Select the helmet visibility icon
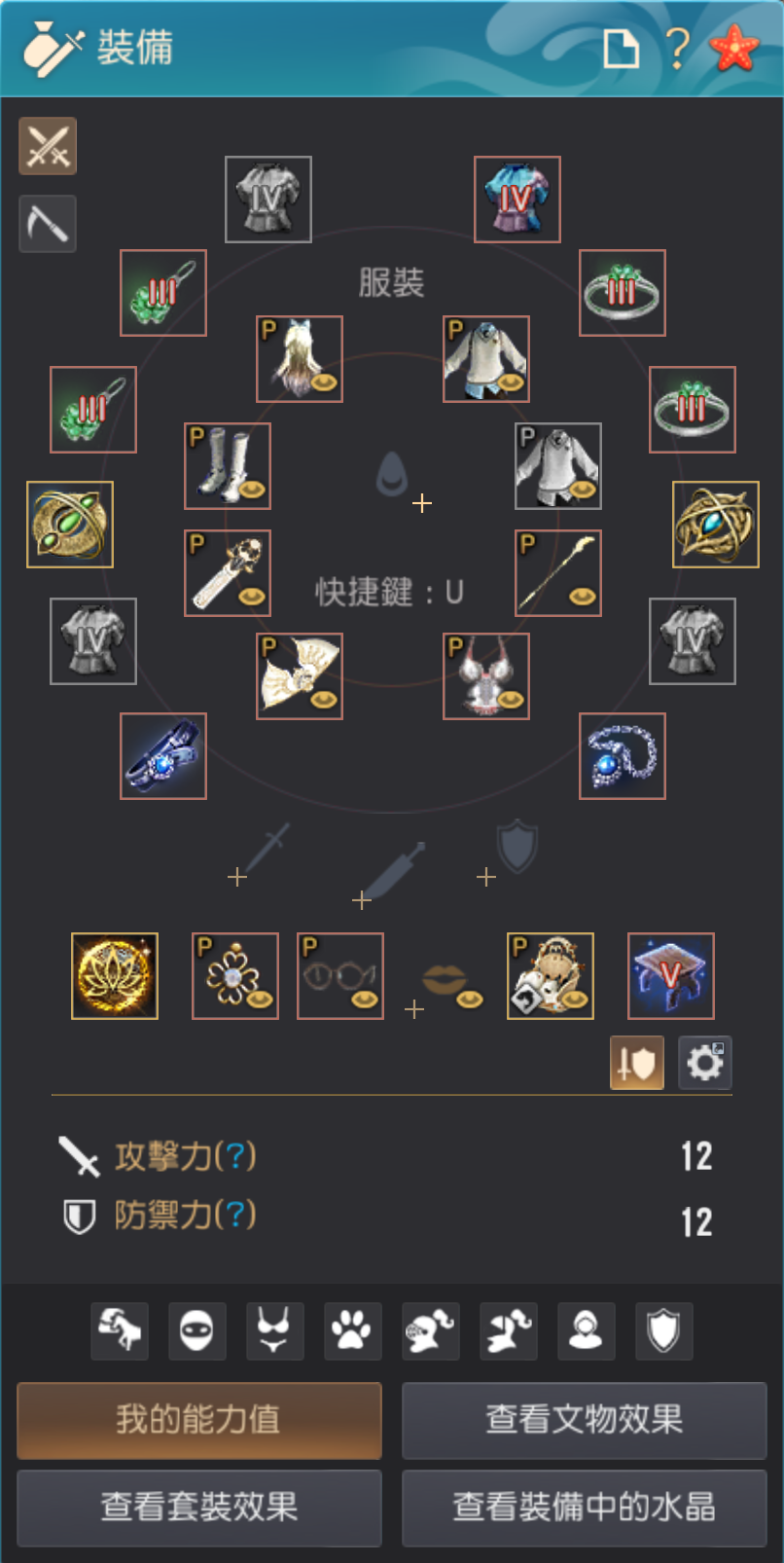This screenshot has height=1563, width=784. pyautogui.click(x=430, y=1330)
